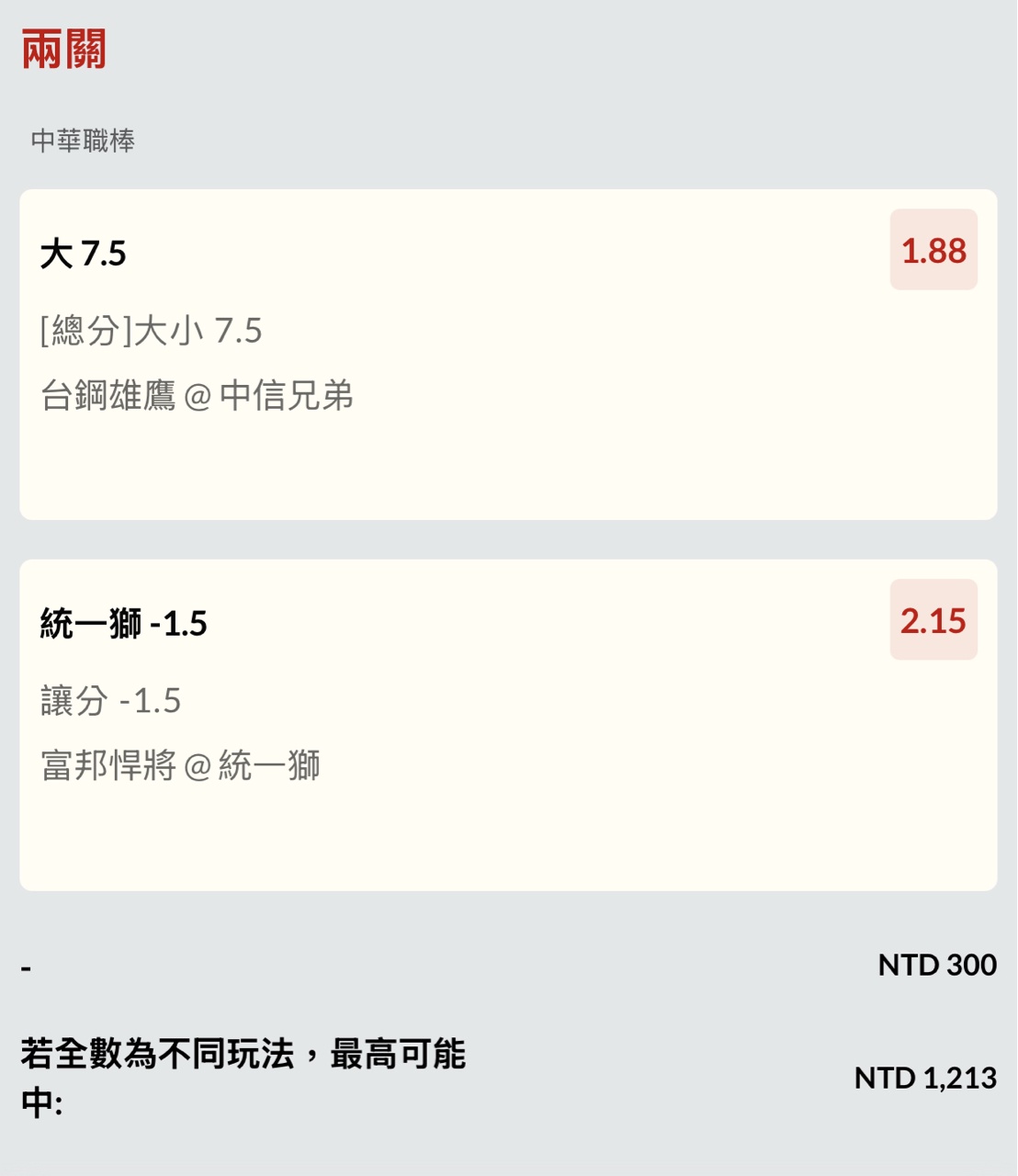1018x1176 pixels.
Task: Open the 統一獅 -1.5 handicap bet card
Action: [x=507, y=725]
